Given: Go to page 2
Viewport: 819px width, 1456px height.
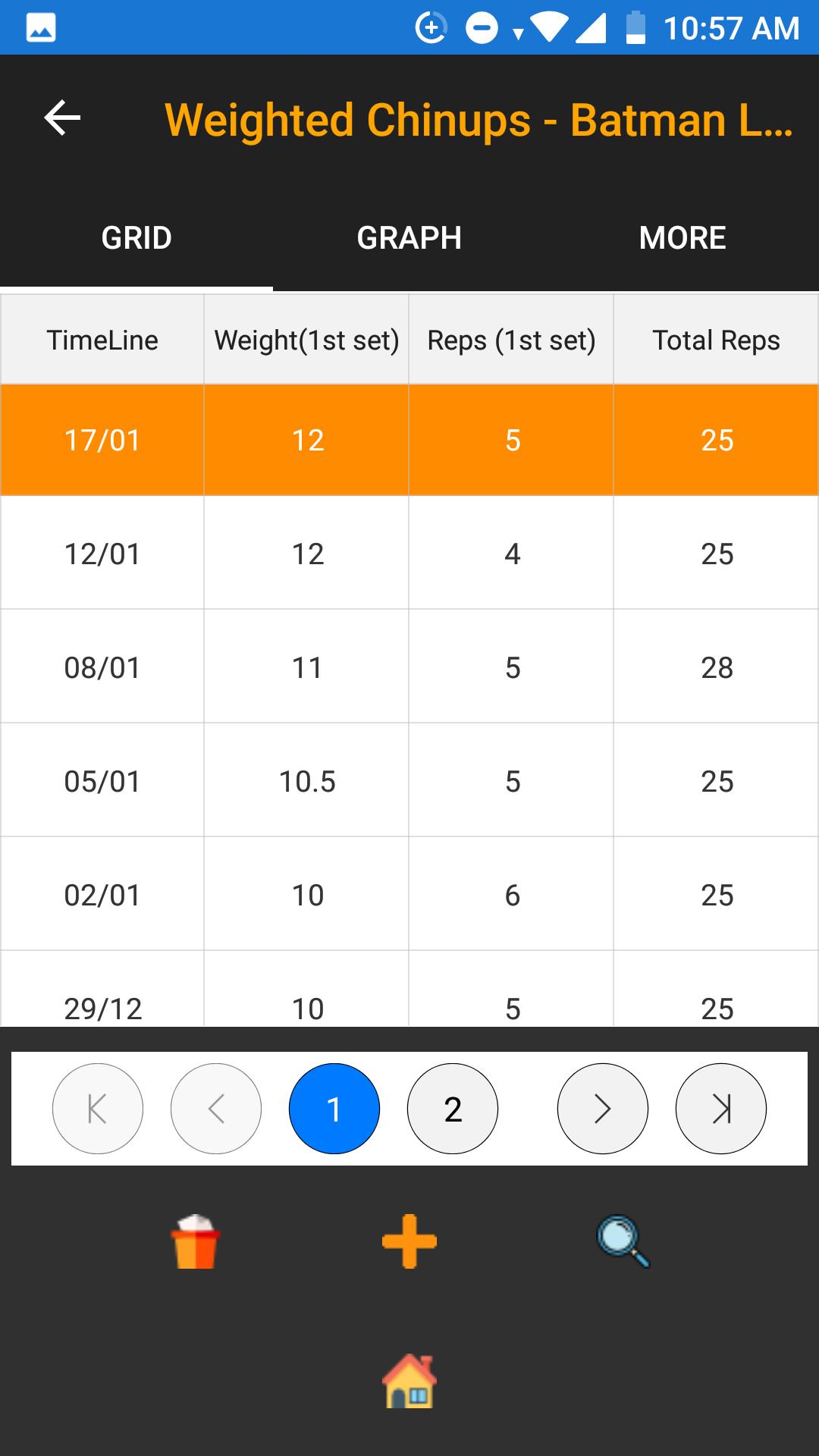Looking at the screenshot, I should [453, 1109].
